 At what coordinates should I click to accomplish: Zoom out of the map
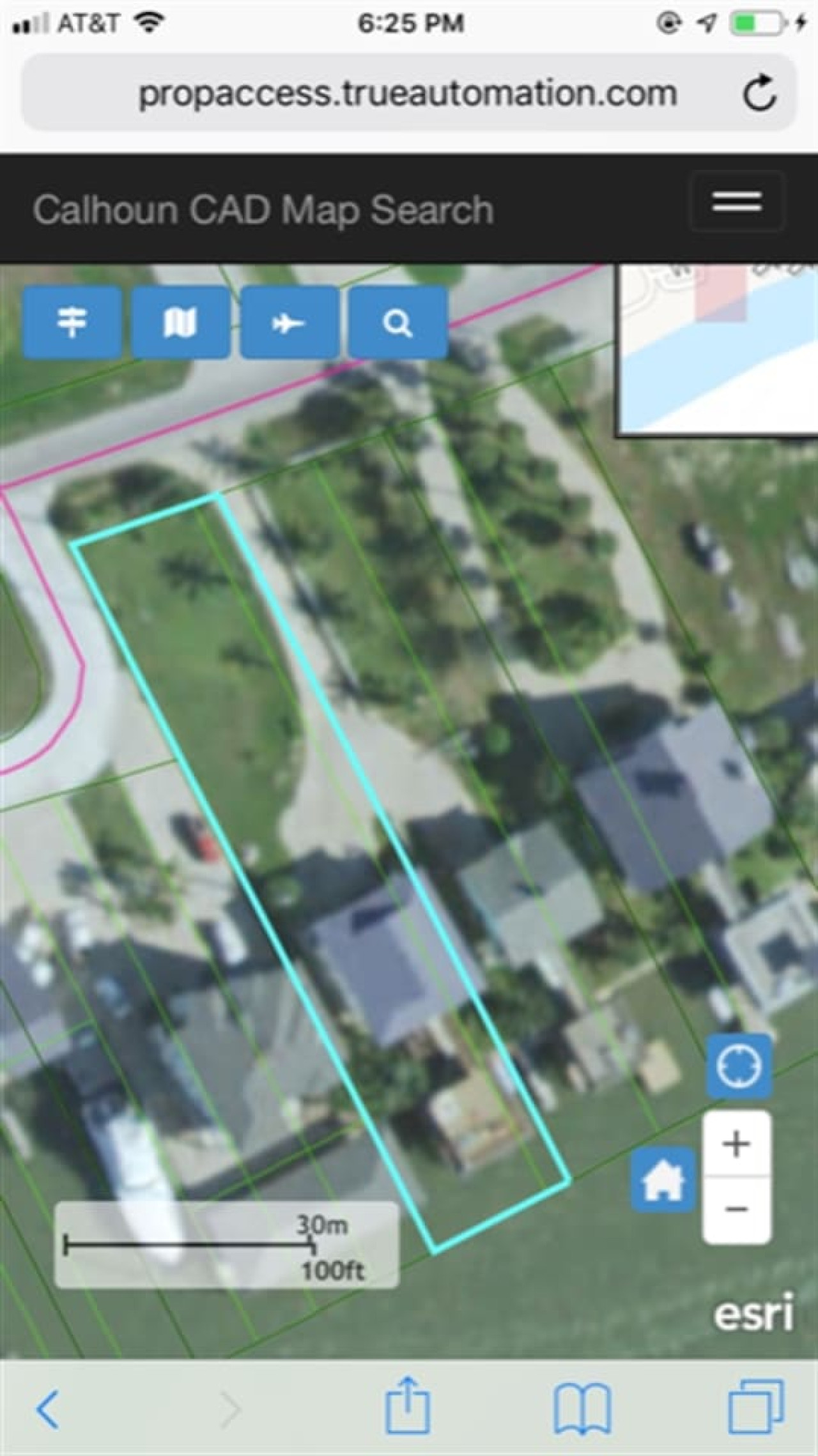[736, 1209]
